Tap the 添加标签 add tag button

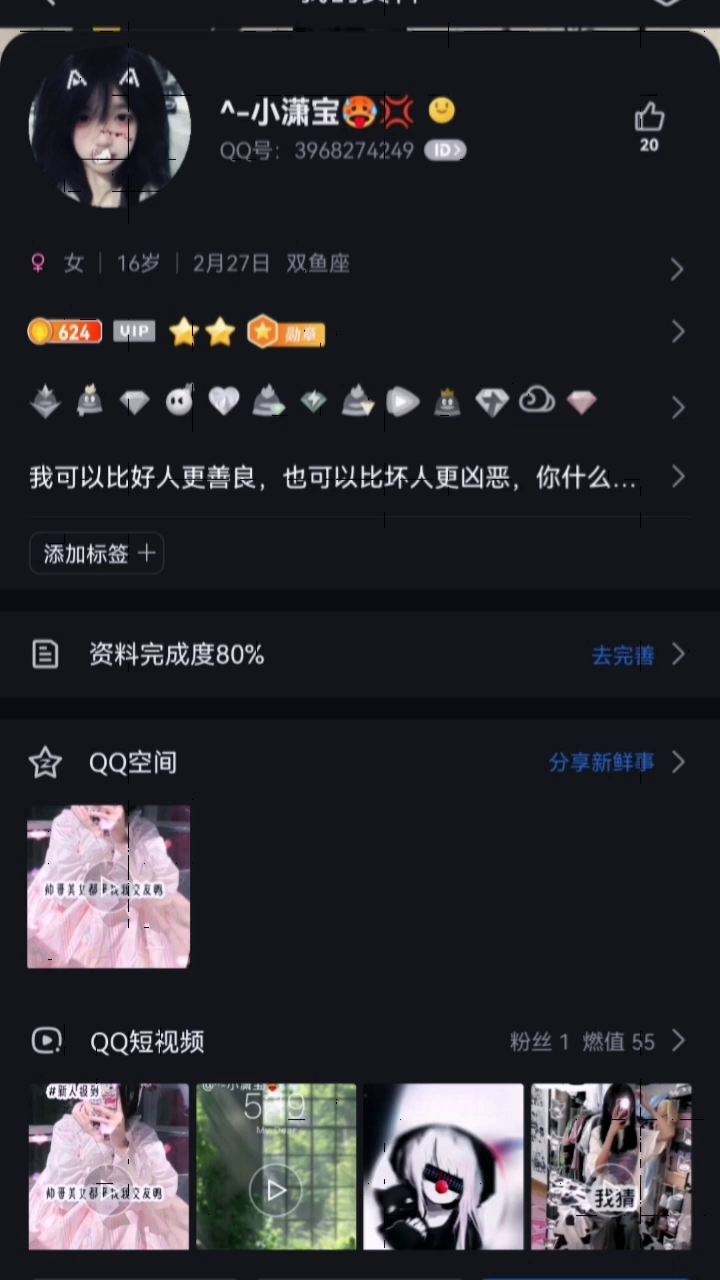[97, 553]
